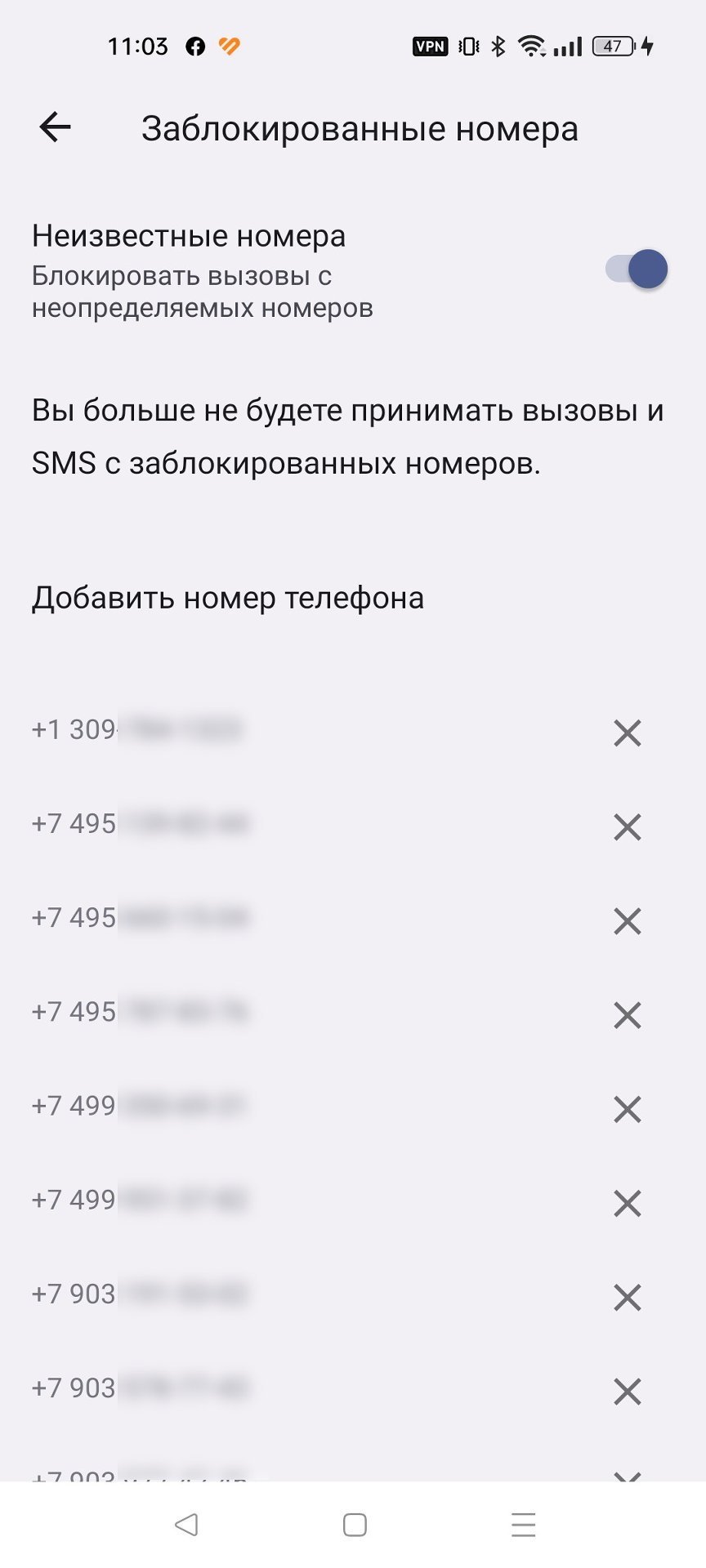Tap Добавить номер телефона
This screenshot has width=706, height=1568.
[228, 598]
